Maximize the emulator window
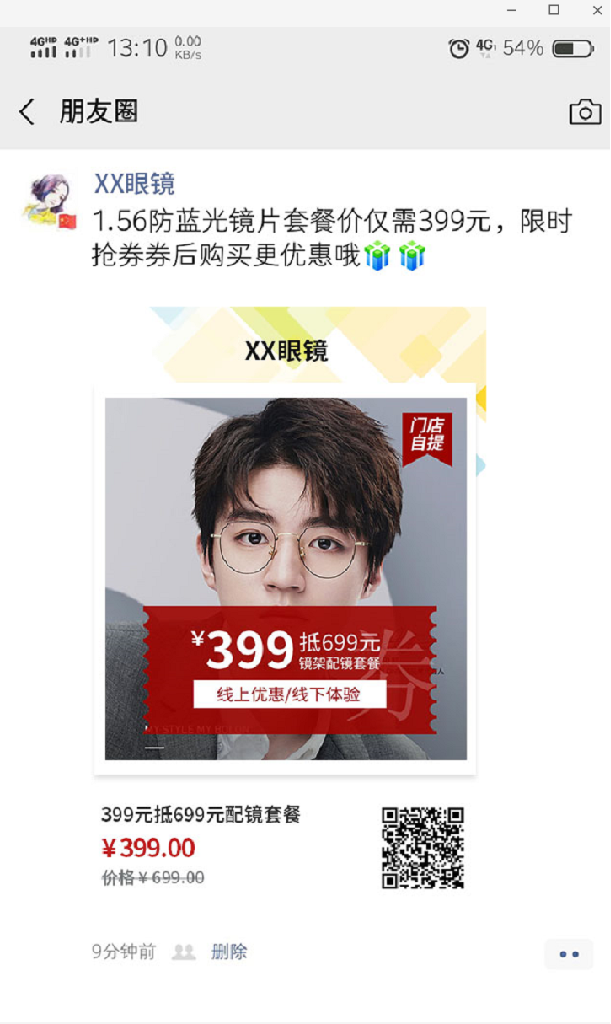The image size is (611, 1024). click(553, 10)
